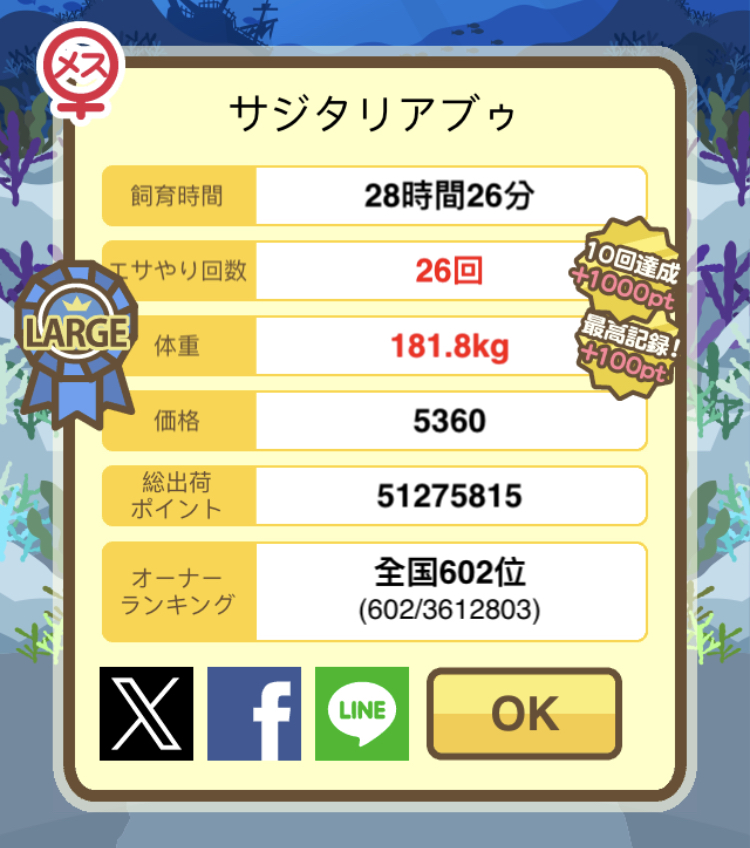The image size is (750, 848).
Task: Share the result via LINE
Action: pos(362,713)
